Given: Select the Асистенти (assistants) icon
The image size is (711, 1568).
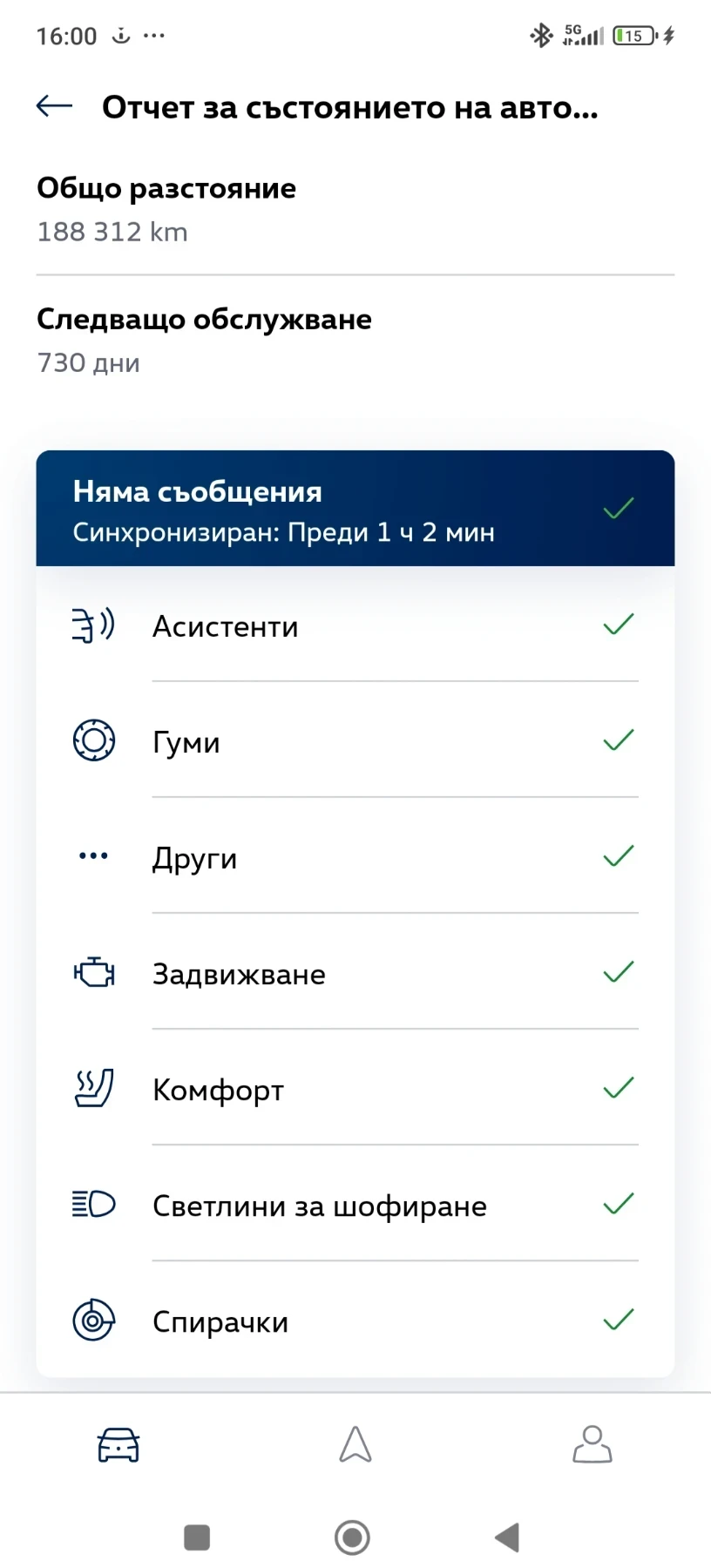Looking at the screenshot, I should (93, 624).
